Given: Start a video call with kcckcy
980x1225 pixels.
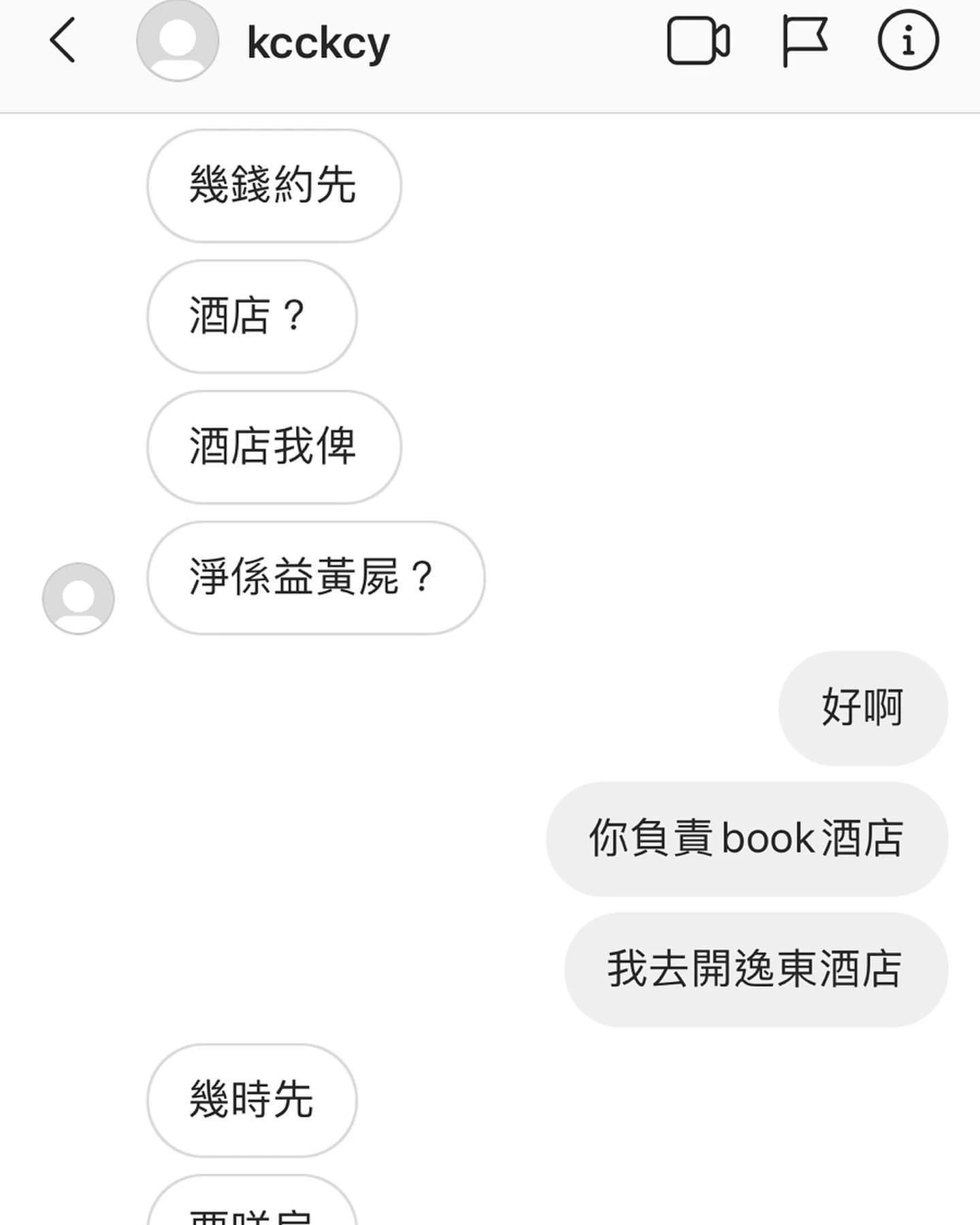Looking at the screenshot, I should pyautogui.click(x=698, y=41).
